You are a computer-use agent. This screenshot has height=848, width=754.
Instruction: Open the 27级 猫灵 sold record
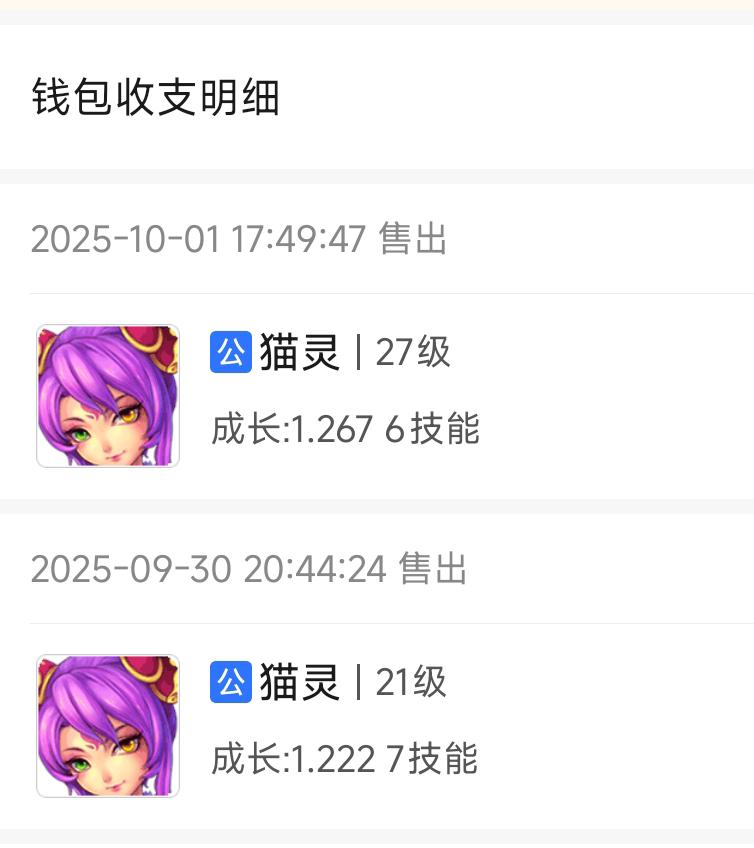[x=377, y=394]
